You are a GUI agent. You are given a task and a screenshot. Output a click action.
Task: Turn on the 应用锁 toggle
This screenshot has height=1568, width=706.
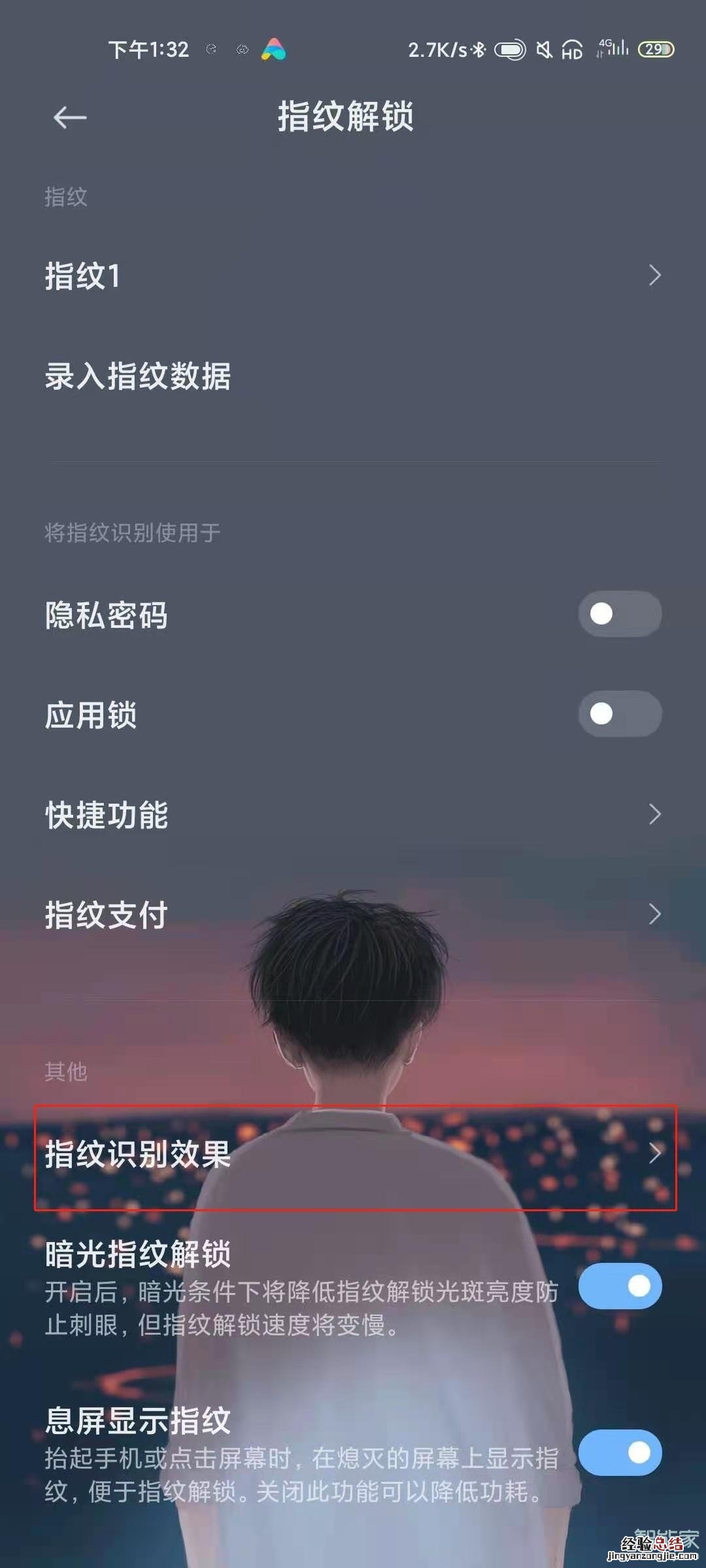[x=619, y=713]
